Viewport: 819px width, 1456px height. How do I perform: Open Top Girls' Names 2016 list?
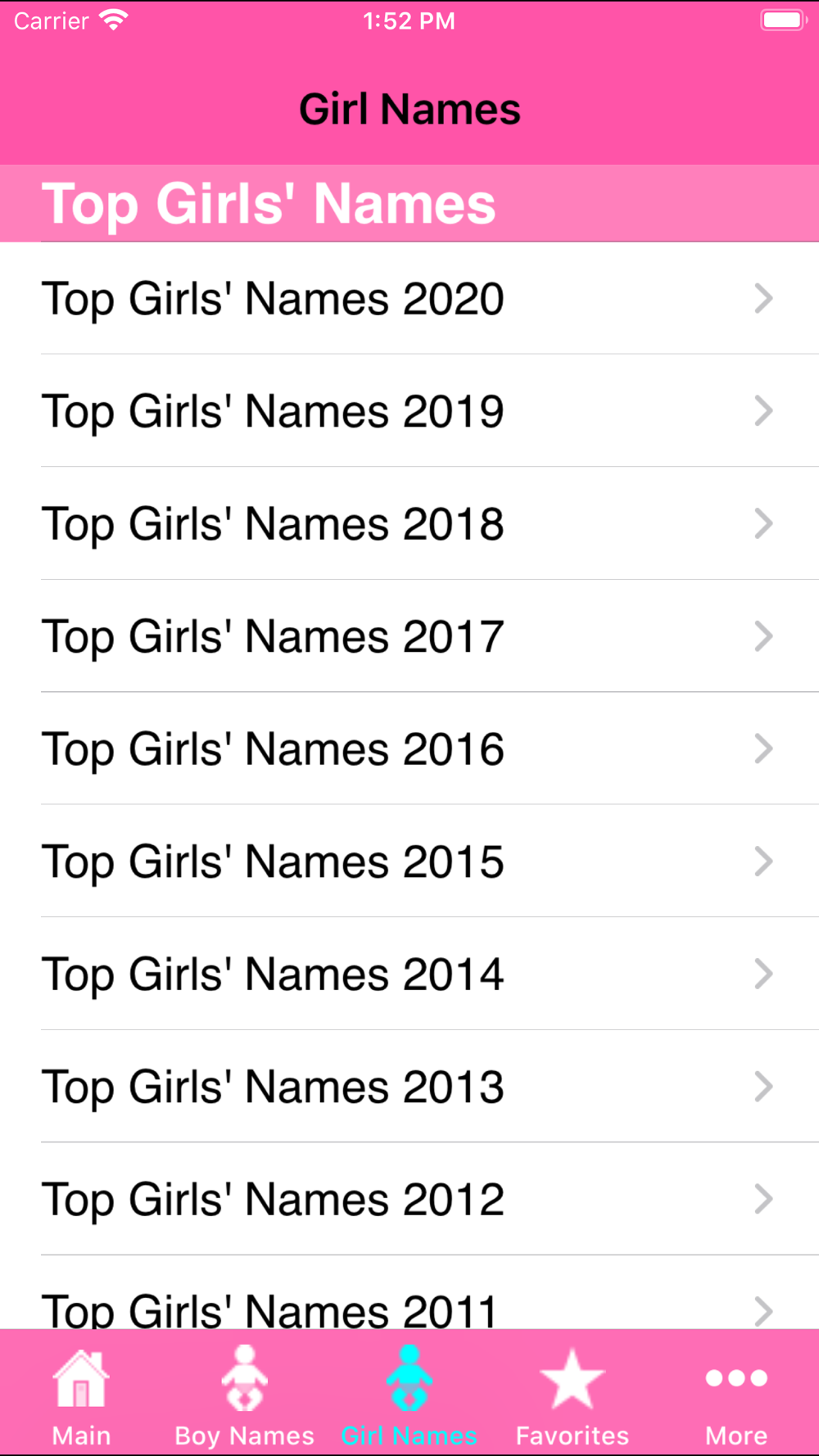409,748
